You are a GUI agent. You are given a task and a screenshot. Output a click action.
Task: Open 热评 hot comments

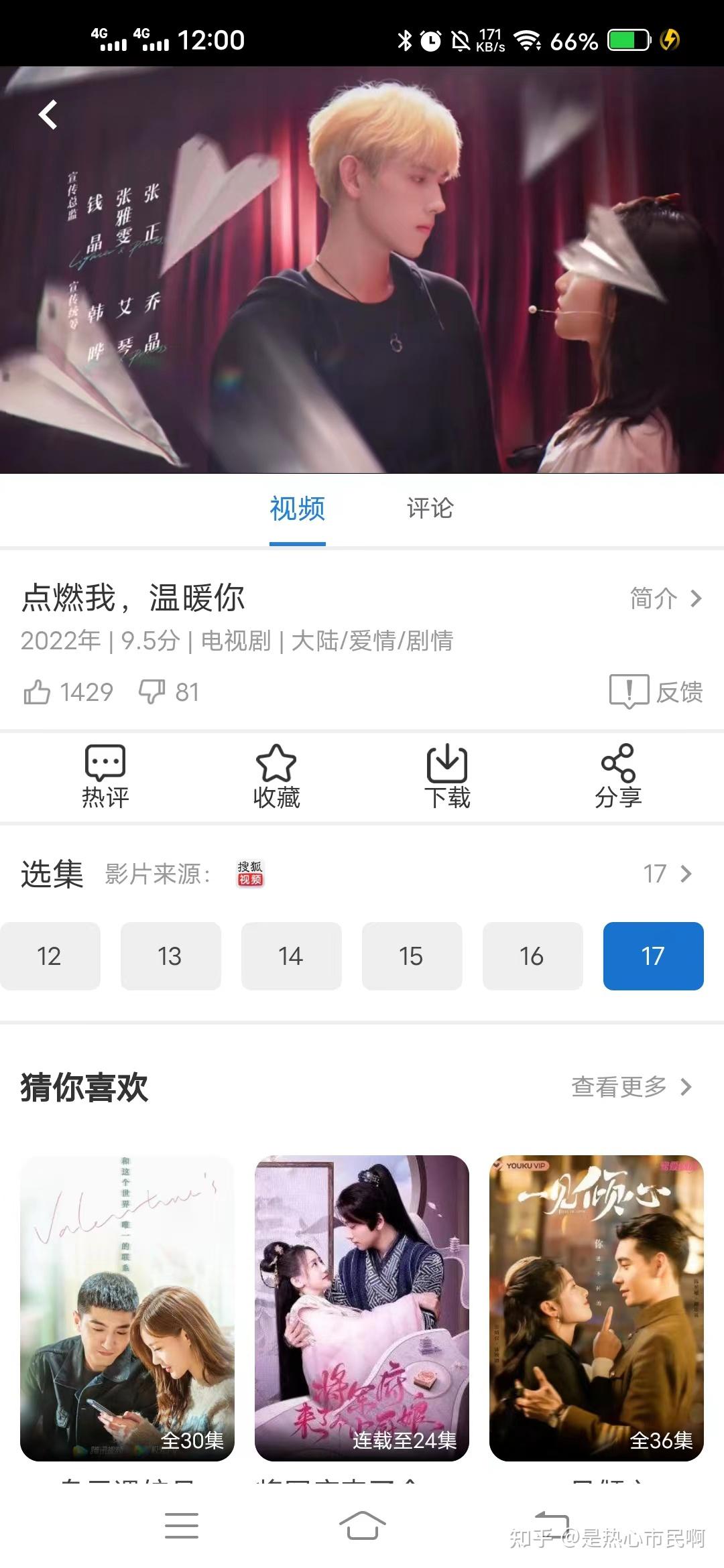(105, 777)
